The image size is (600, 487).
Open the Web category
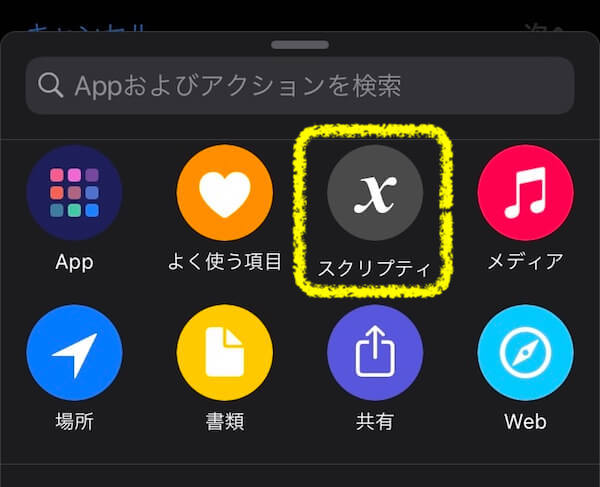524,353
